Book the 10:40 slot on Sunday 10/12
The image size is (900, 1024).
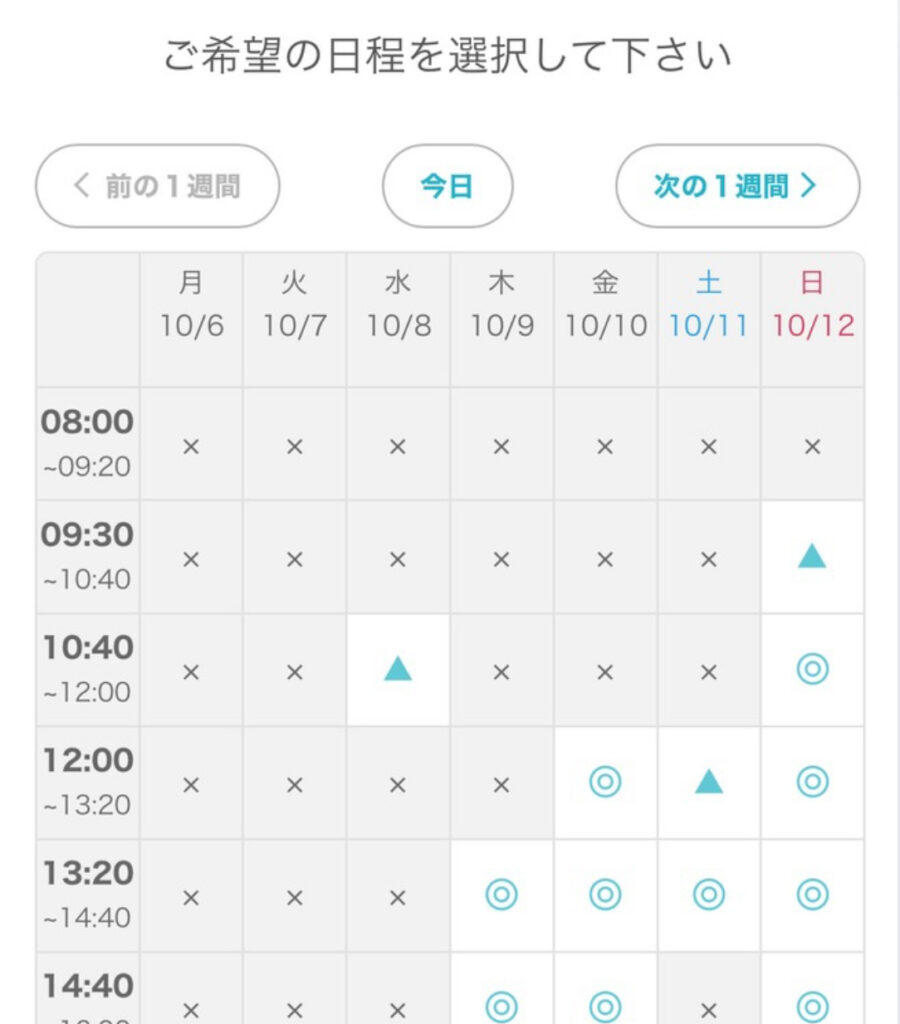(812, 670)
